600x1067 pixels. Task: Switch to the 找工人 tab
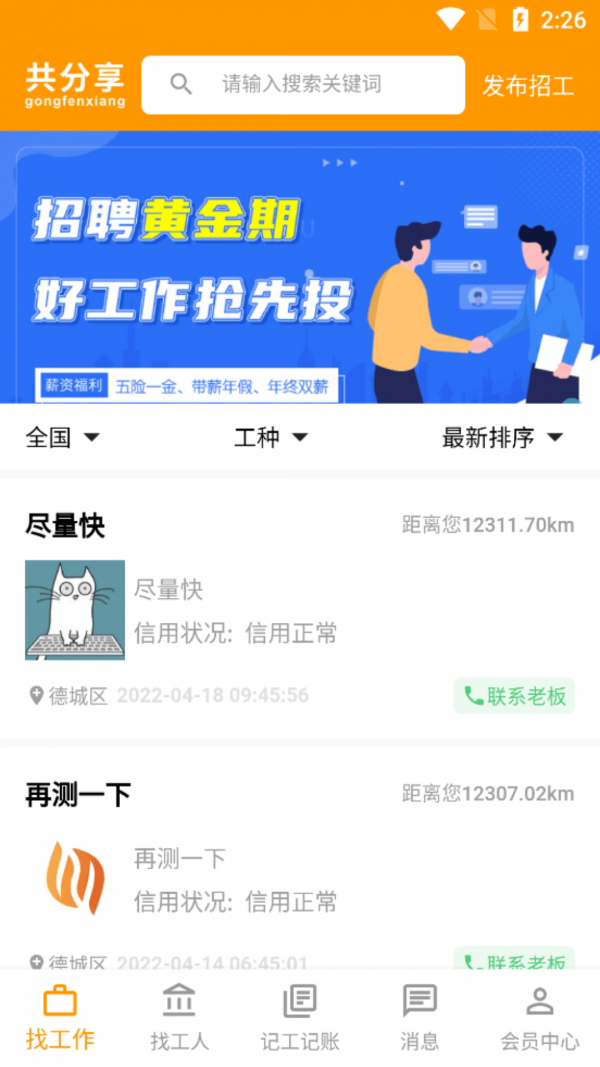[180, 1016]
